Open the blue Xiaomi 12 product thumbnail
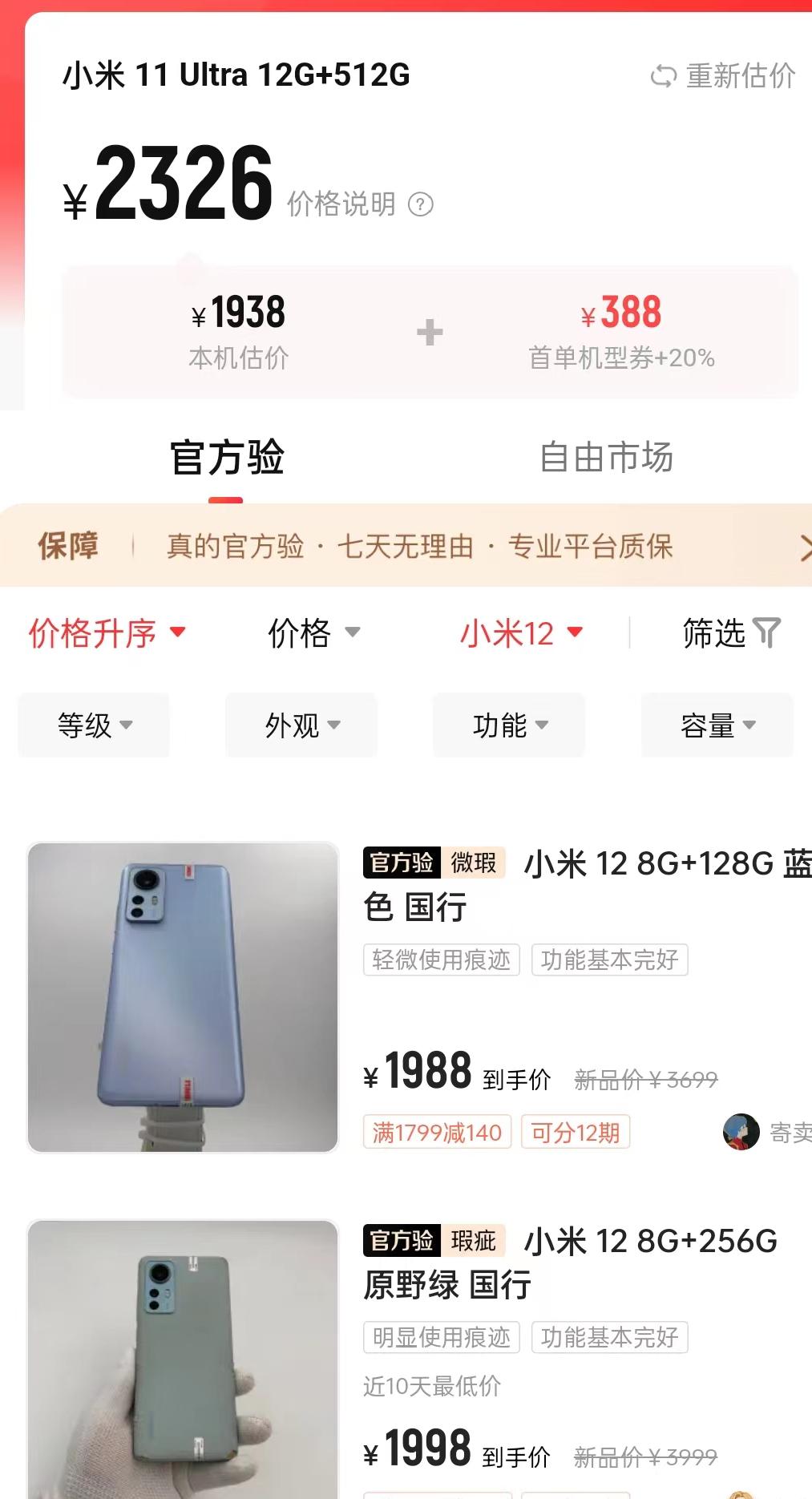Image resolution: width=812 pixels, height=1499 pixels. point(184,996)
